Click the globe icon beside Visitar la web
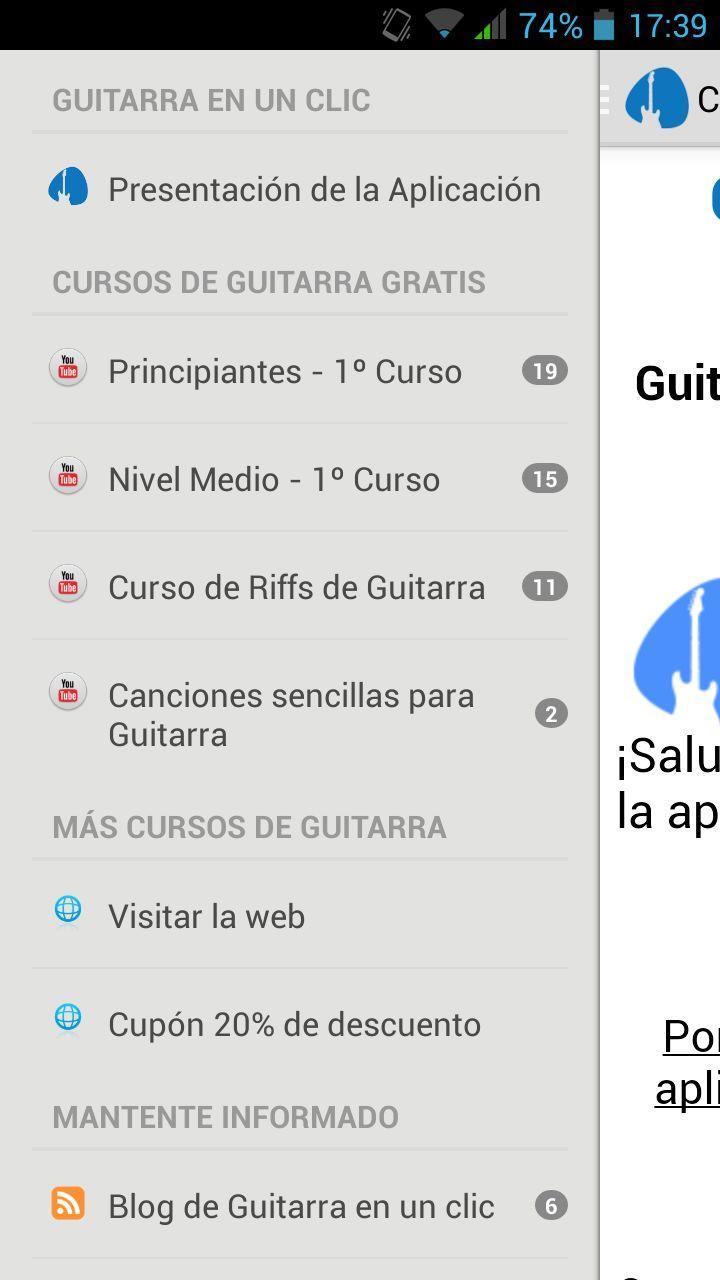Image resolution: width=720 pixels, height=1280 pixels. (x=67, y=911)
